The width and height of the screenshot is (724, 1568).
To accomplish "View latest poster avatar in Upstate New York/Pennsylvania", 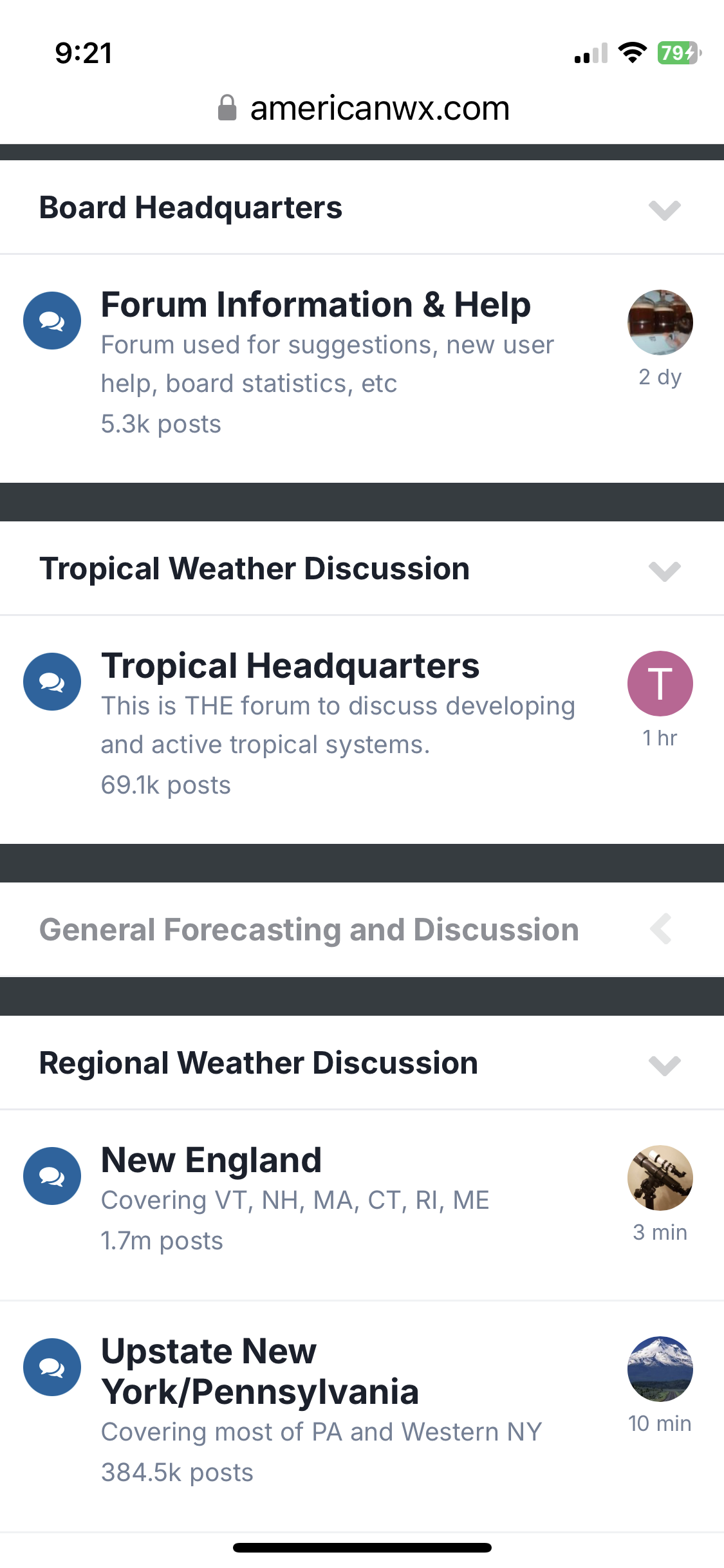I will click(660, 1369).
